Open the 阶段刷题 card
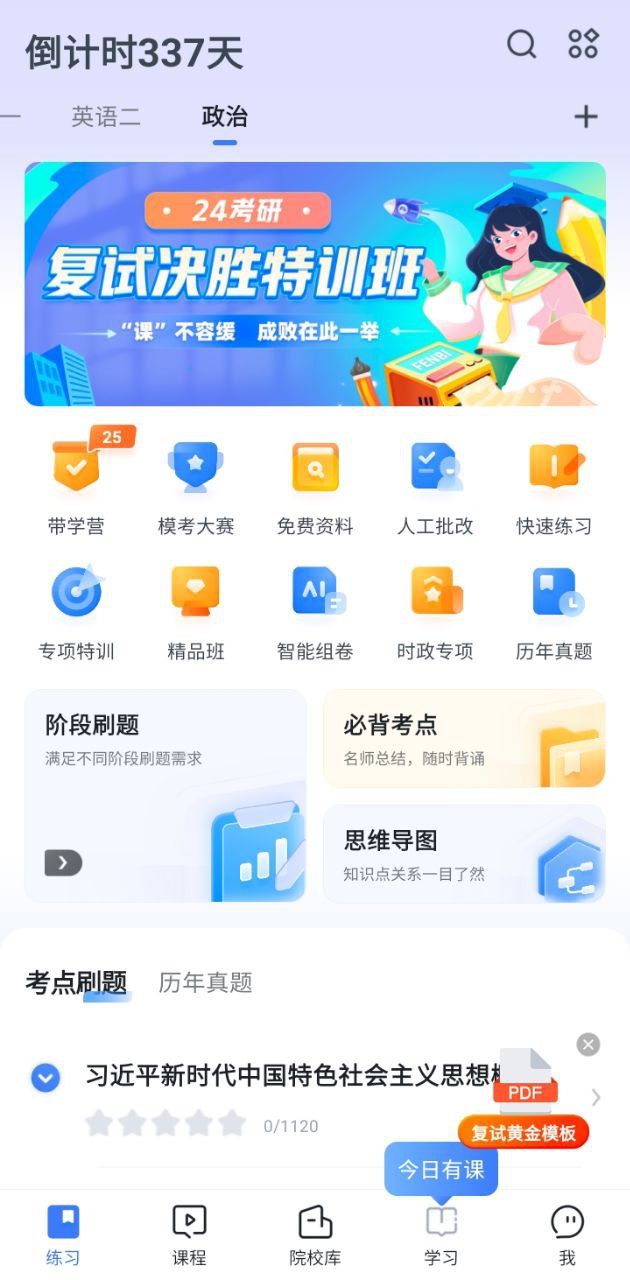630x1280 pixels. [165, 795]
